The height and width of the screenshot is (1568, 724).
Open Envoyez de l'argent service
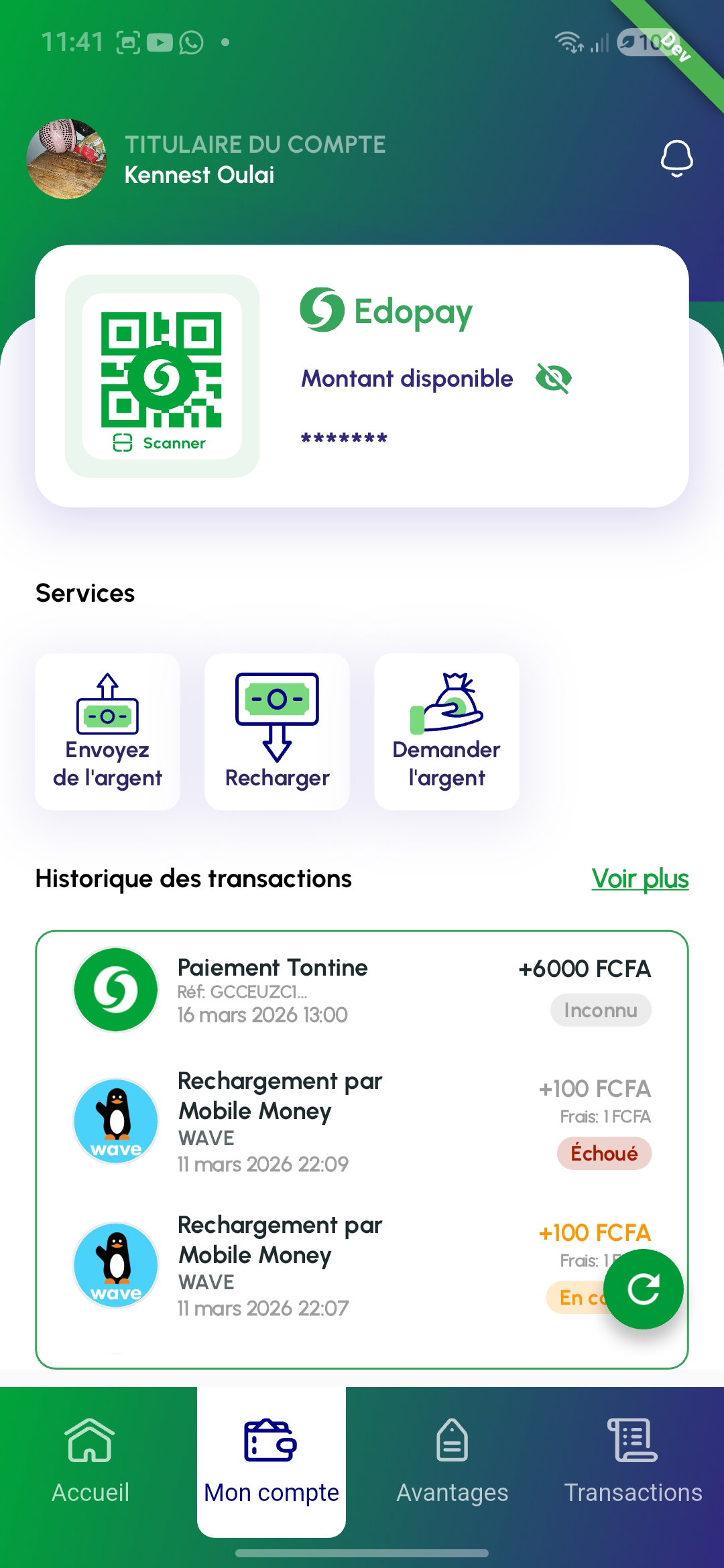pos(107,731)
